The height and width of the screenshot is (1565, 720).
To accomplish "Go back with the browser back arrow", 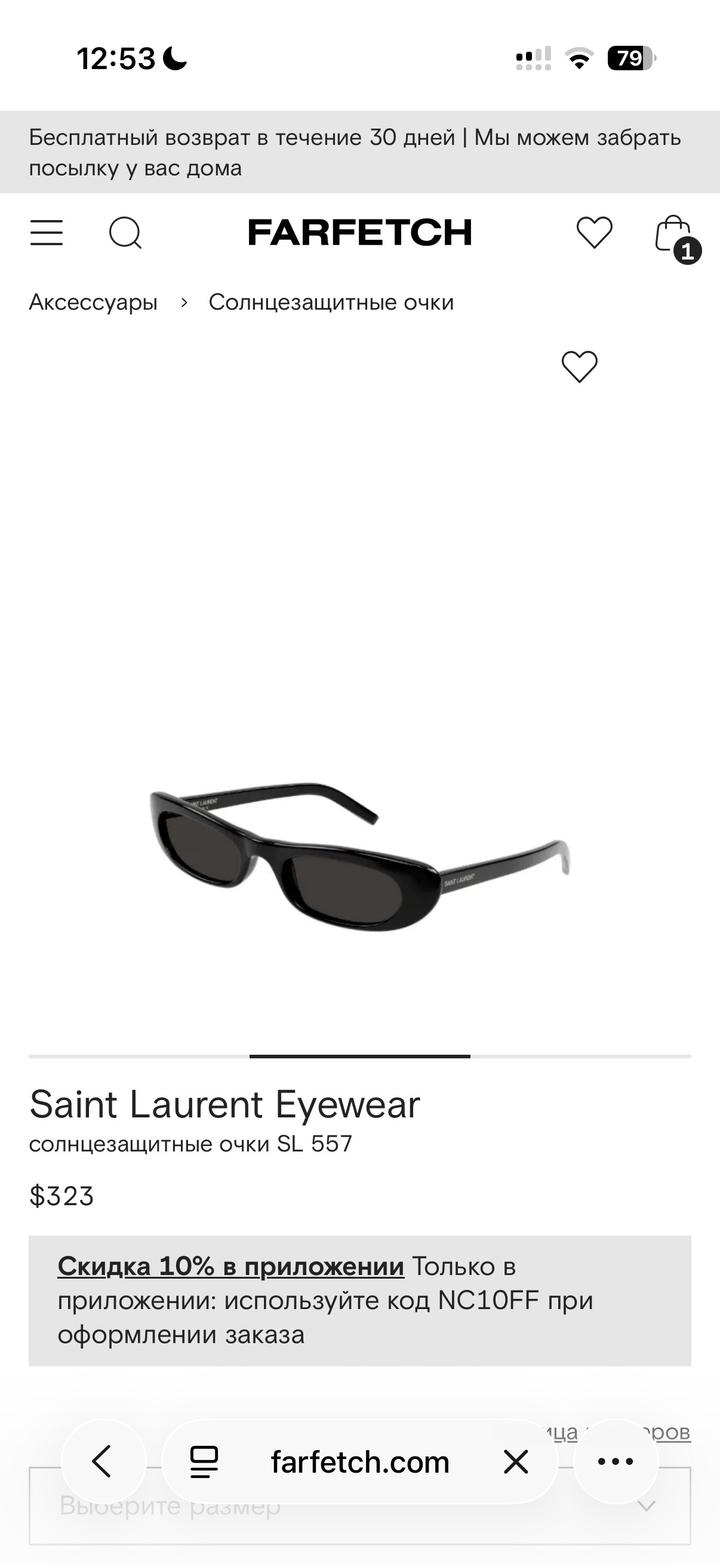I will pyautogui.click(x=102, y=1461).
